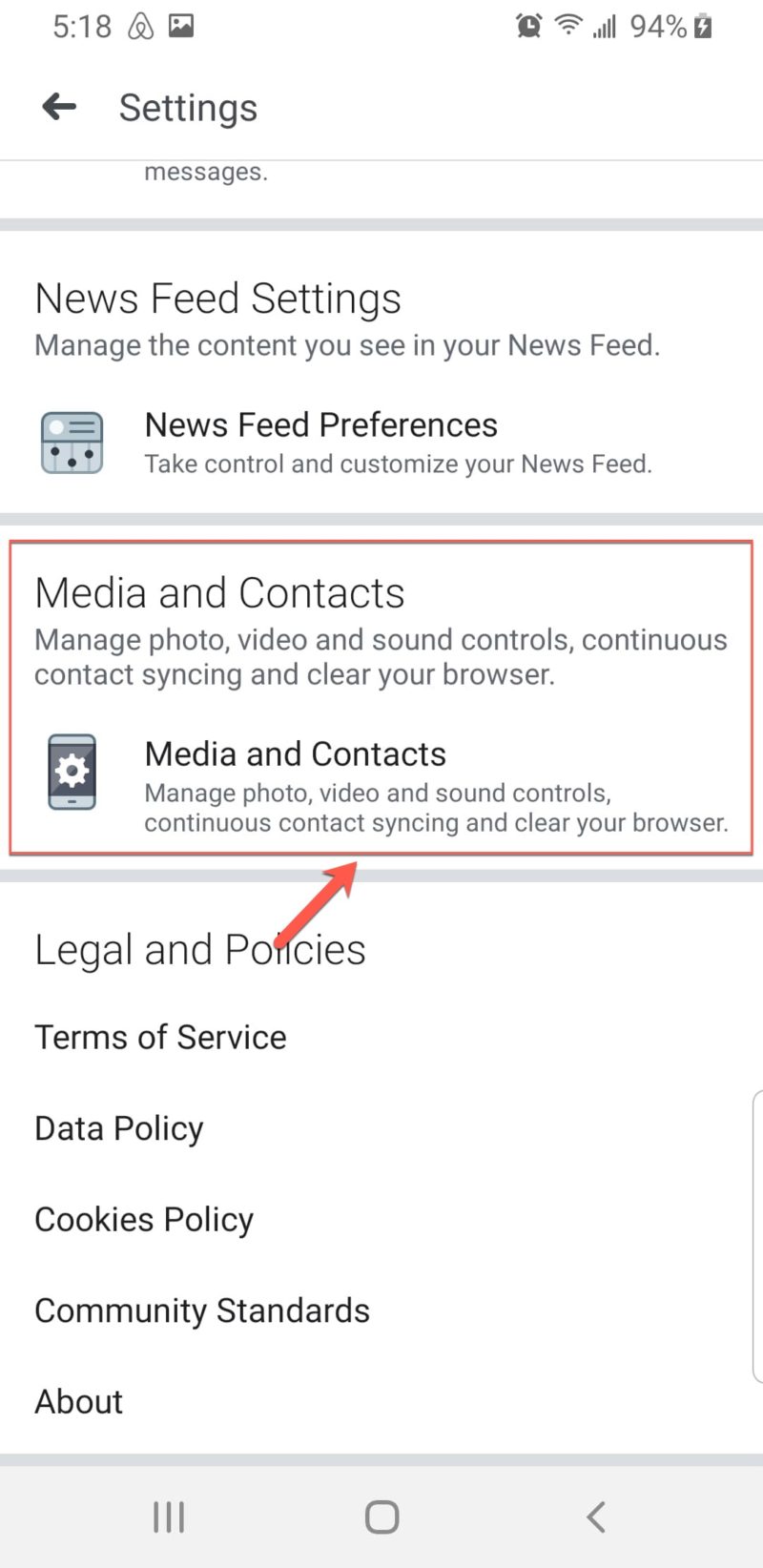Open News Feed Preferences
763x1568 pixels.
pyautogui.click(x=381, y=444)
